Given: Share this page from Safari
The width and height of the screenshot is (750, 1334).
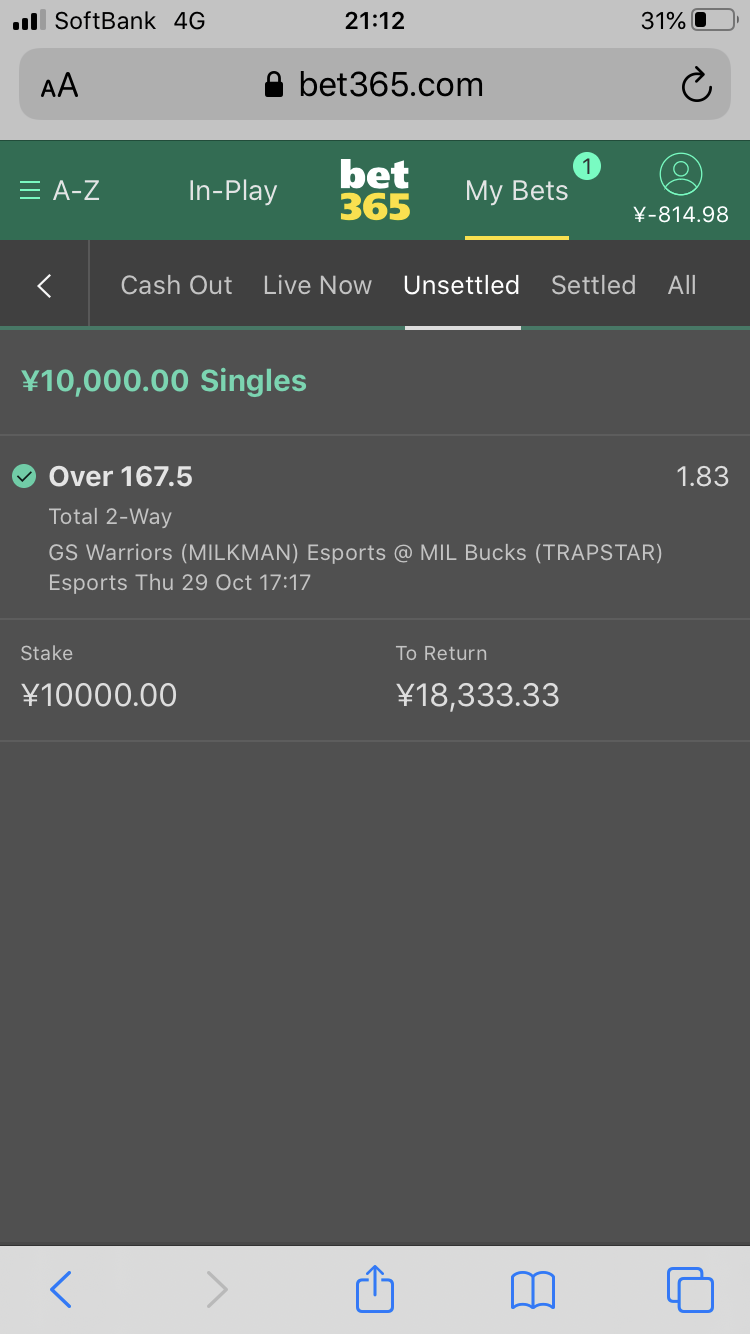Looking at the screenshot, I should pyautogui.click(x=375, y=1288).
